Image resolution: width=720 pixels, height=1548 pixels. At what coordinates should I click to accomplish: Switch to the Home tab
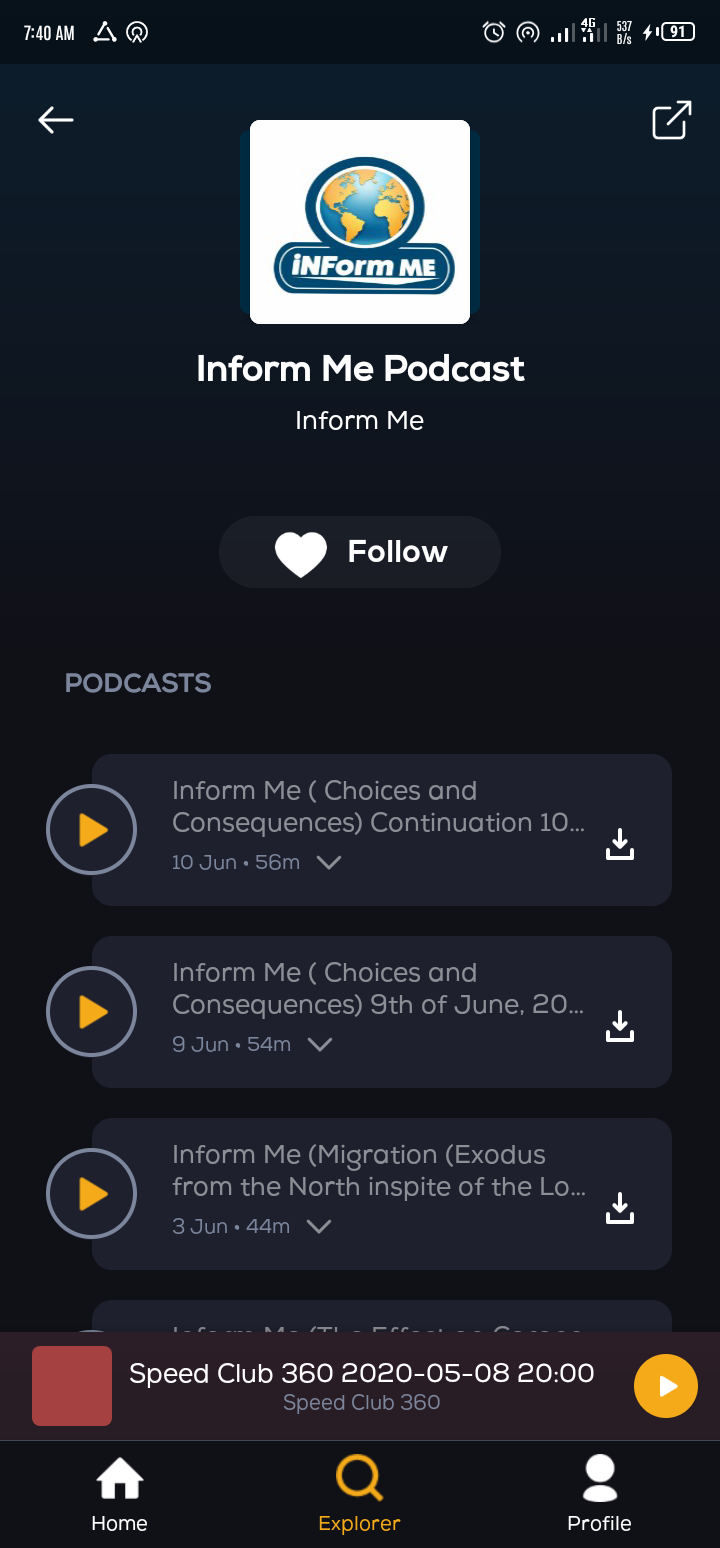click(119, 1495)
